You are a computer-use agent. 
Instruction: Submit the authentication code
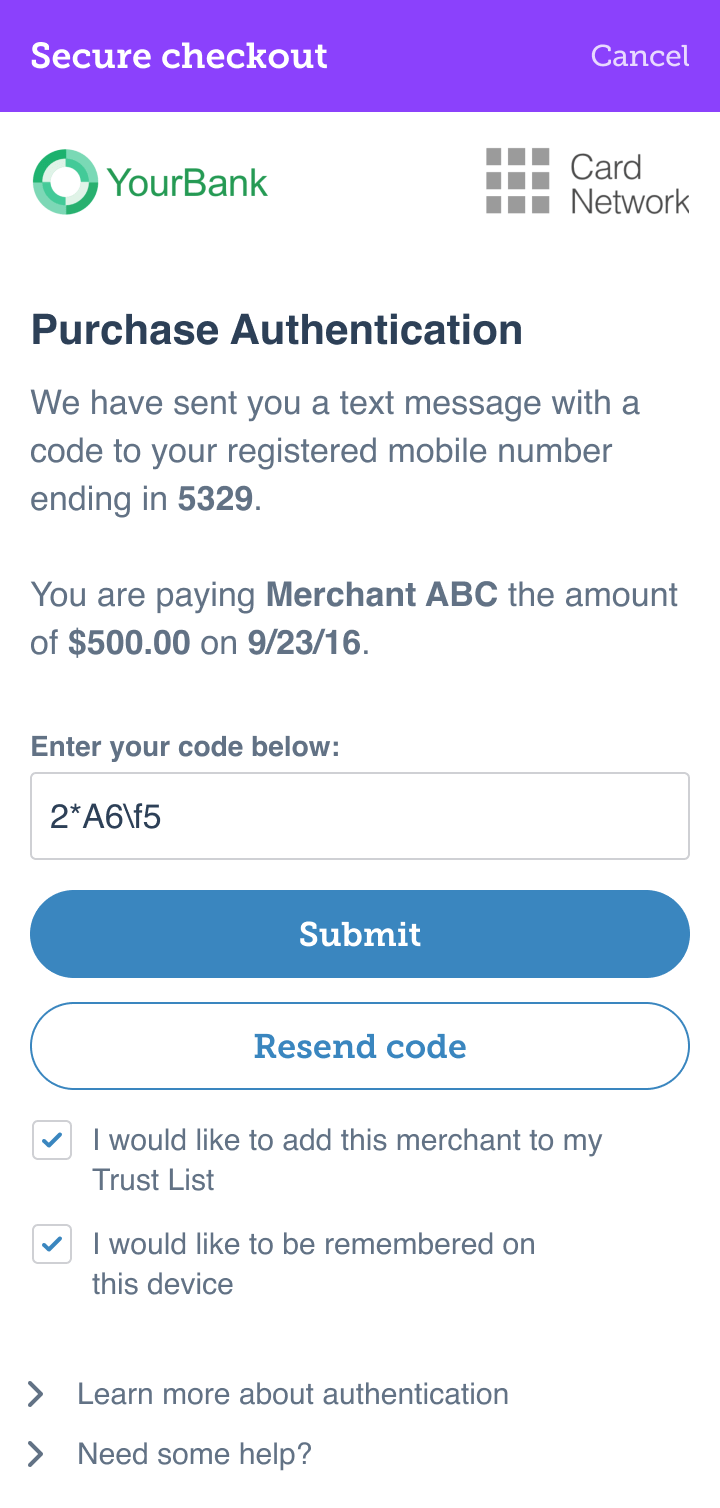pos(360,934)
